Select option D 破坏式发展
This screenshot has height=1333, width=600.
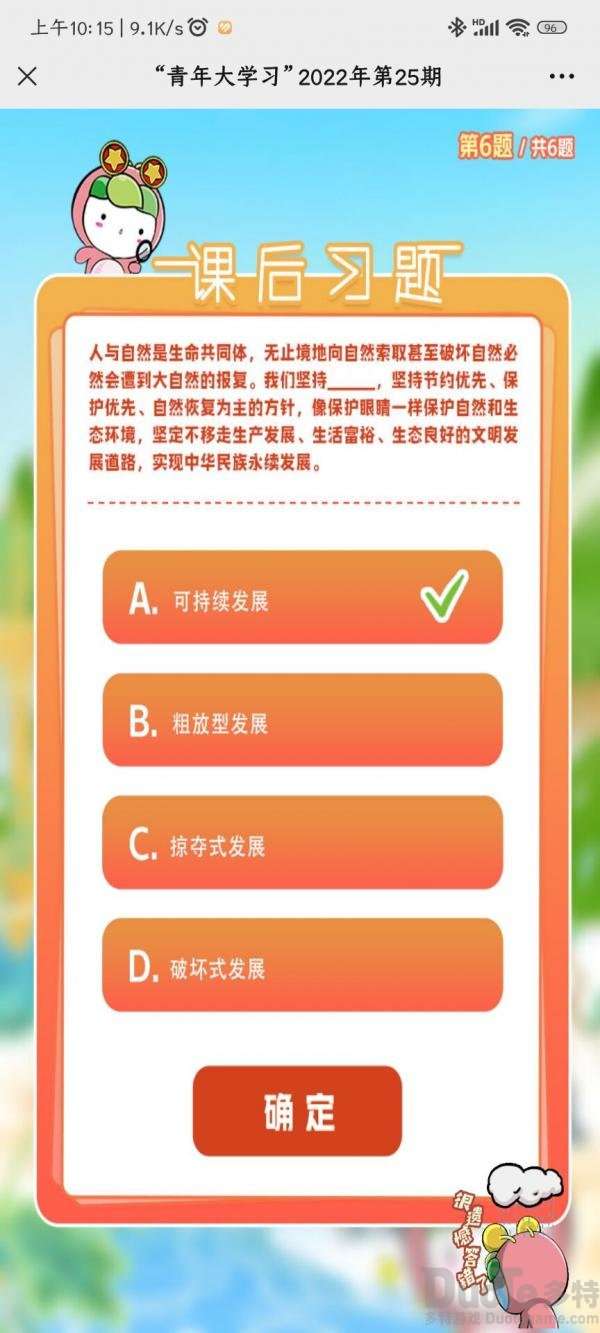click(x=302, y=965)
